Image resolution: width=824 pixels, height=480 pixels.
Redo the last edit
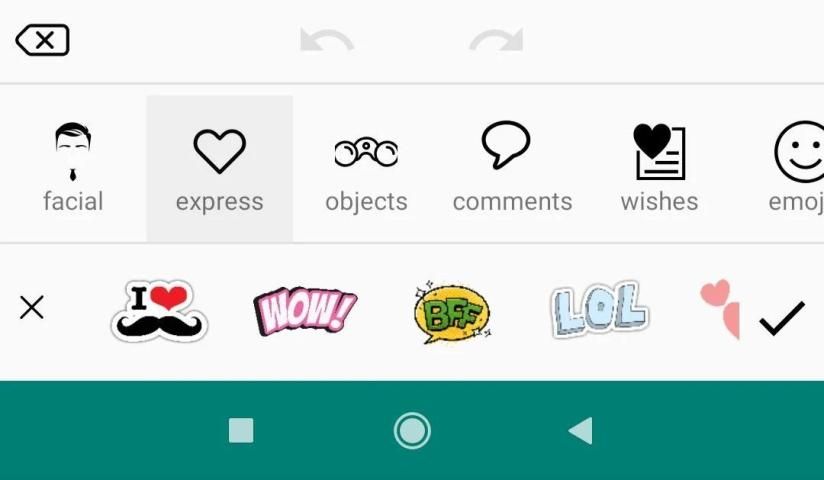[x=496, y=41]
